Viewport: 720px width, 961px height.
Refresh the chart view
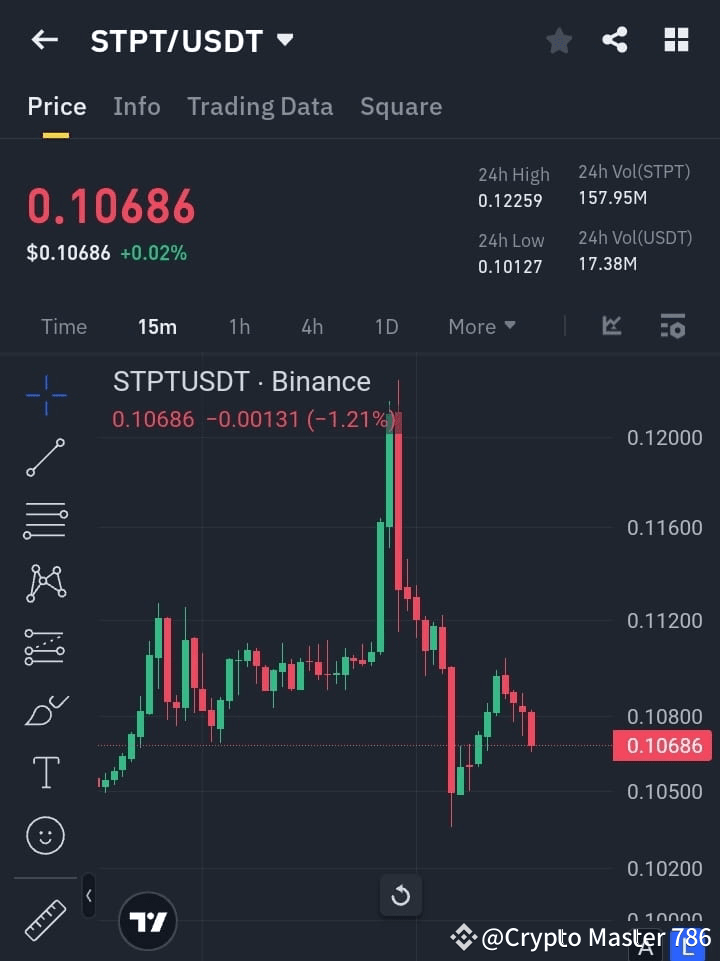(401, 896)
